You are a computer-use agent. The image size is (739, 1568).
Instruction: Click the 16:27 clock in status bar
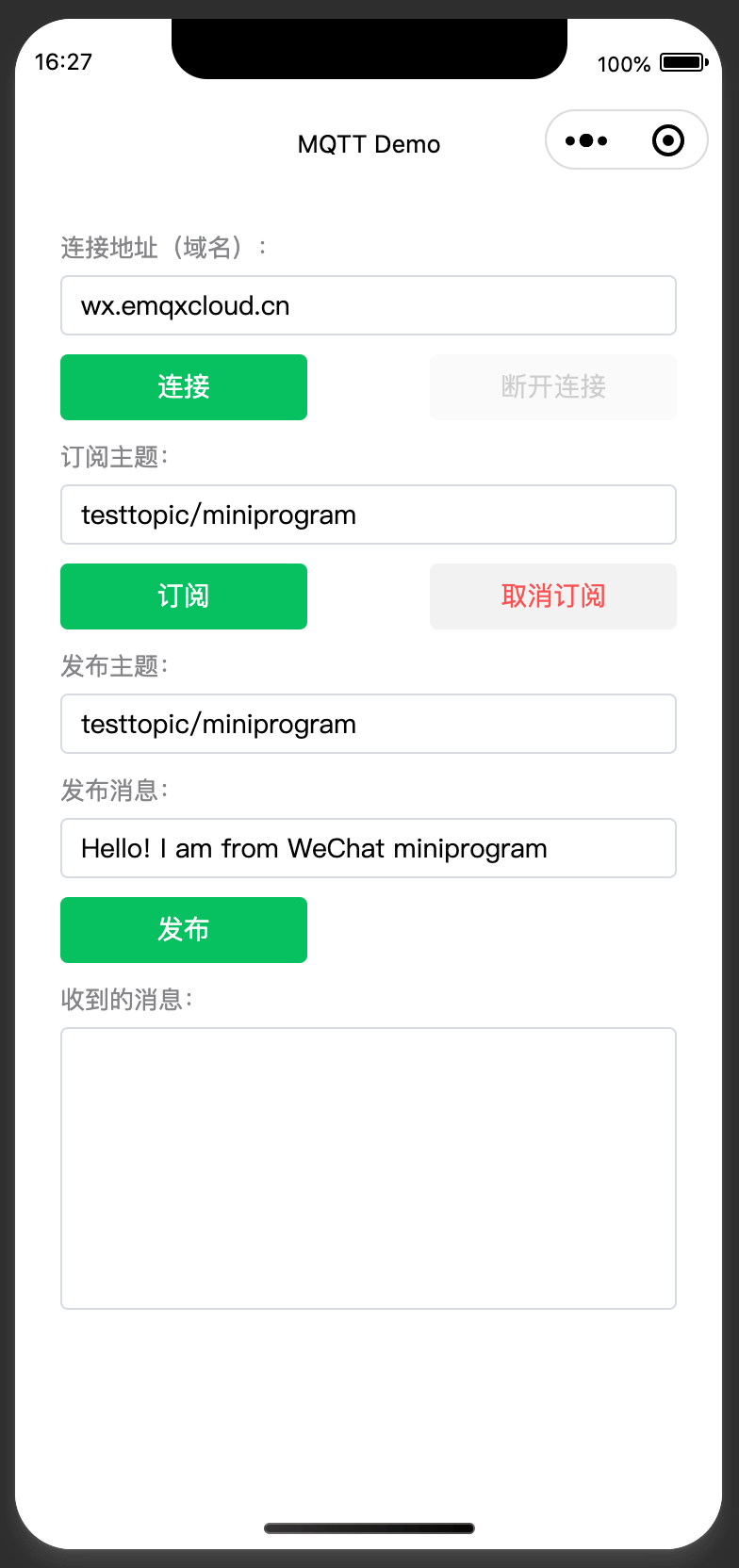62,62
